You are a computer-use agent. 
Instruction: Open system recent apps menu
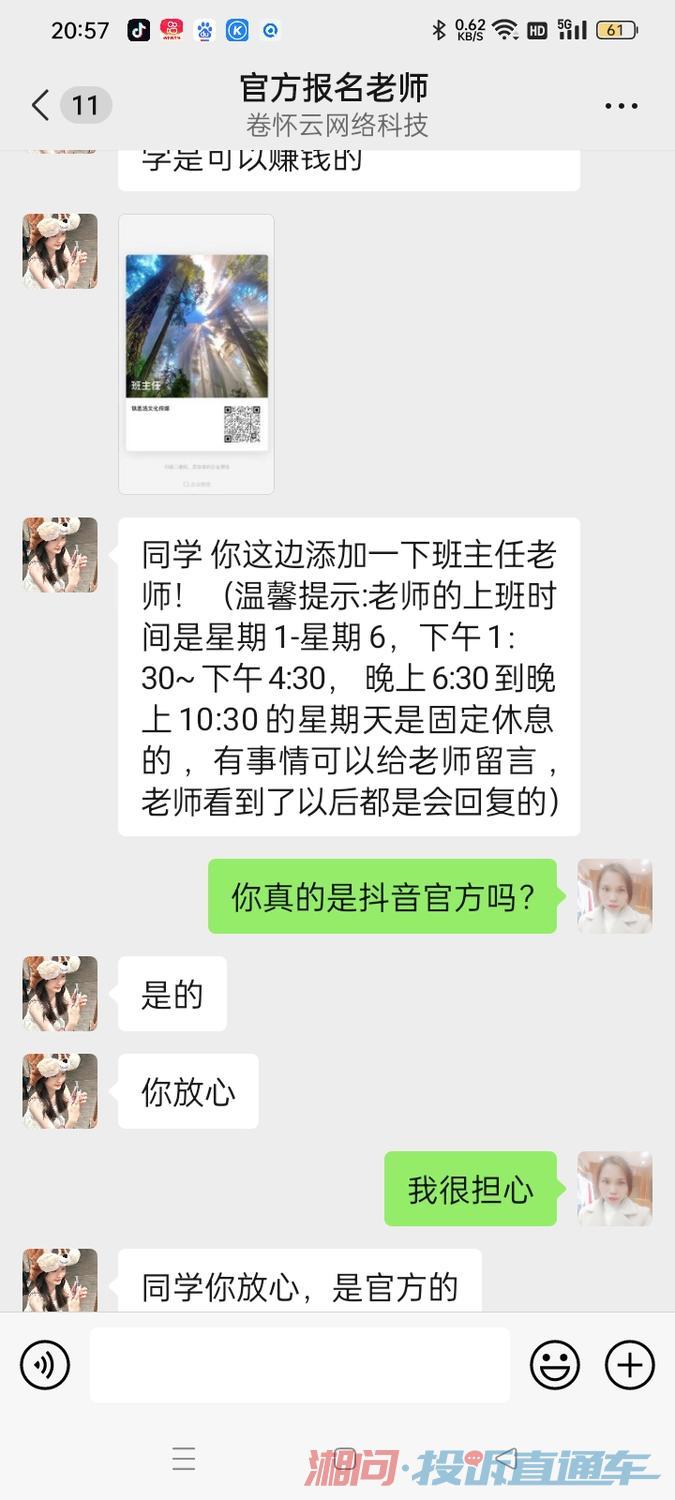(x=184, y=1459)
